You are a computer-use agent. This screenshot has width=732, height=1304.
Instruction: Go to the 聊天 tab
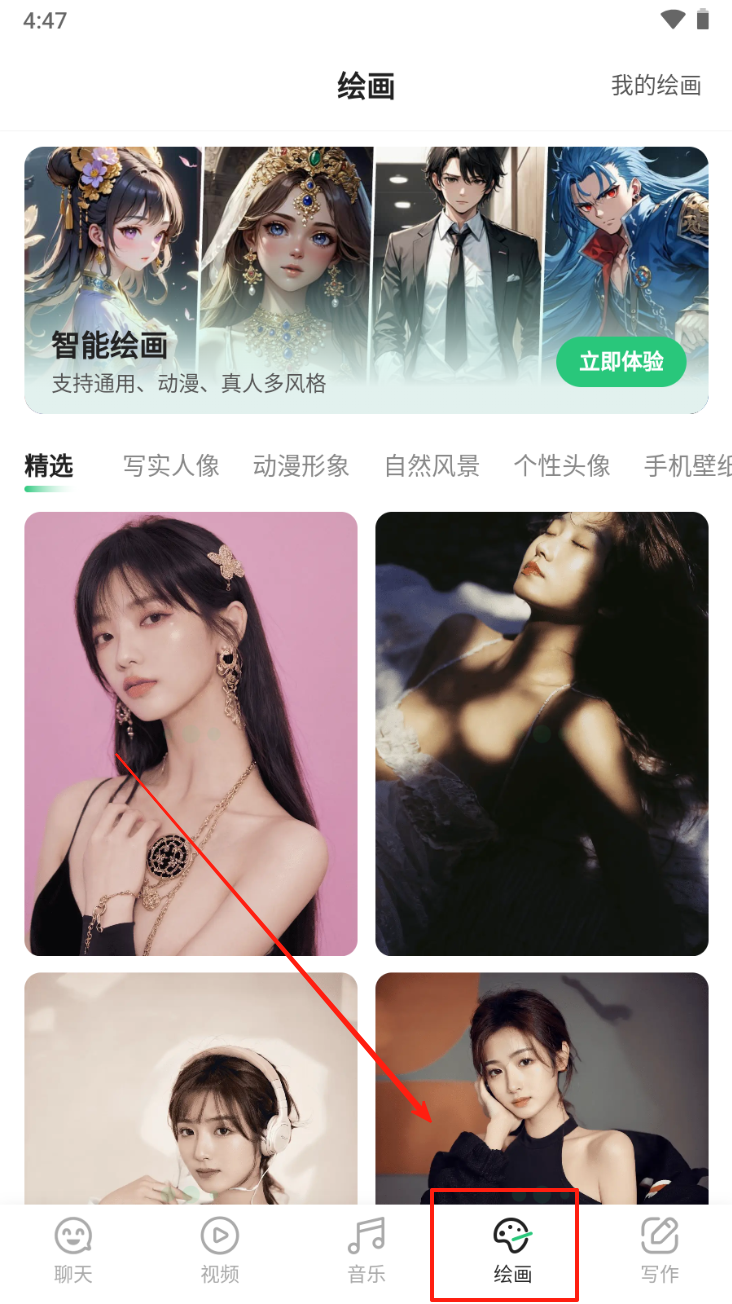(x=74, y=1250)
